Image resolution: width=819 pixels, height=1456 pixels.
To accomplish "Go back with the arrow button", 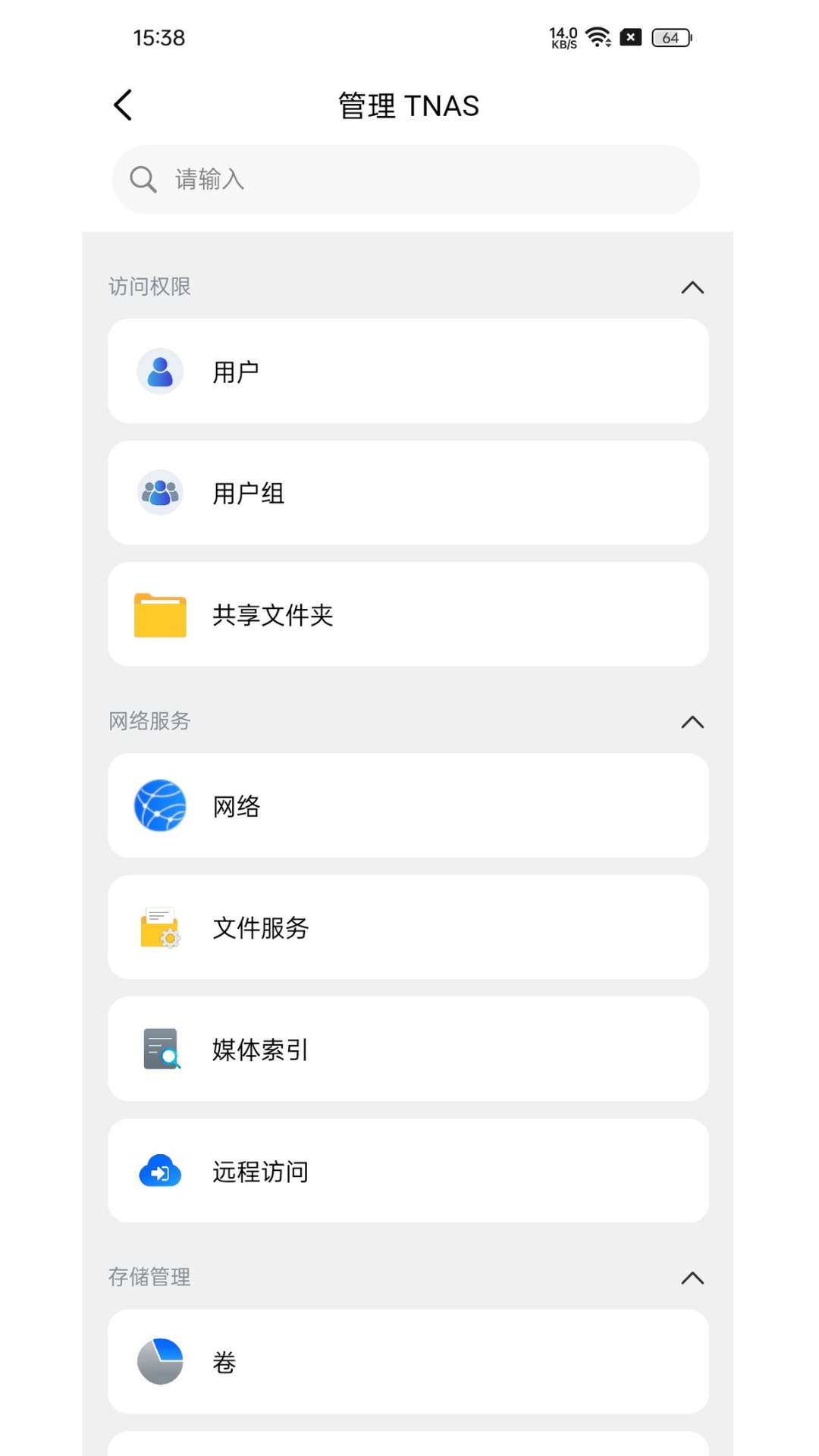I will [123, 105].
